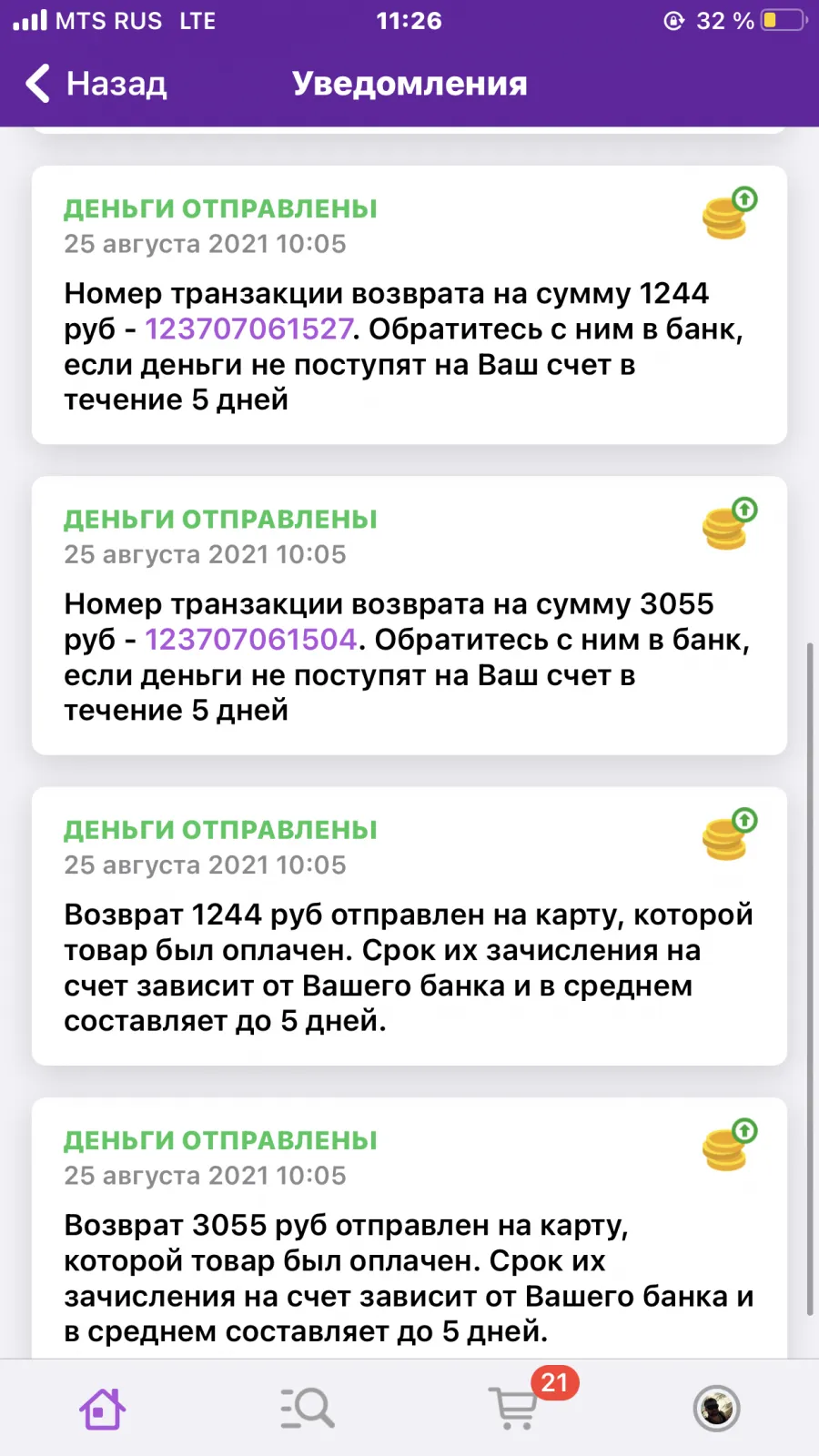Go back with the Назад button
Image resolution: width=819 pixels, height=1456 pixels.
(x=96, y=84)
